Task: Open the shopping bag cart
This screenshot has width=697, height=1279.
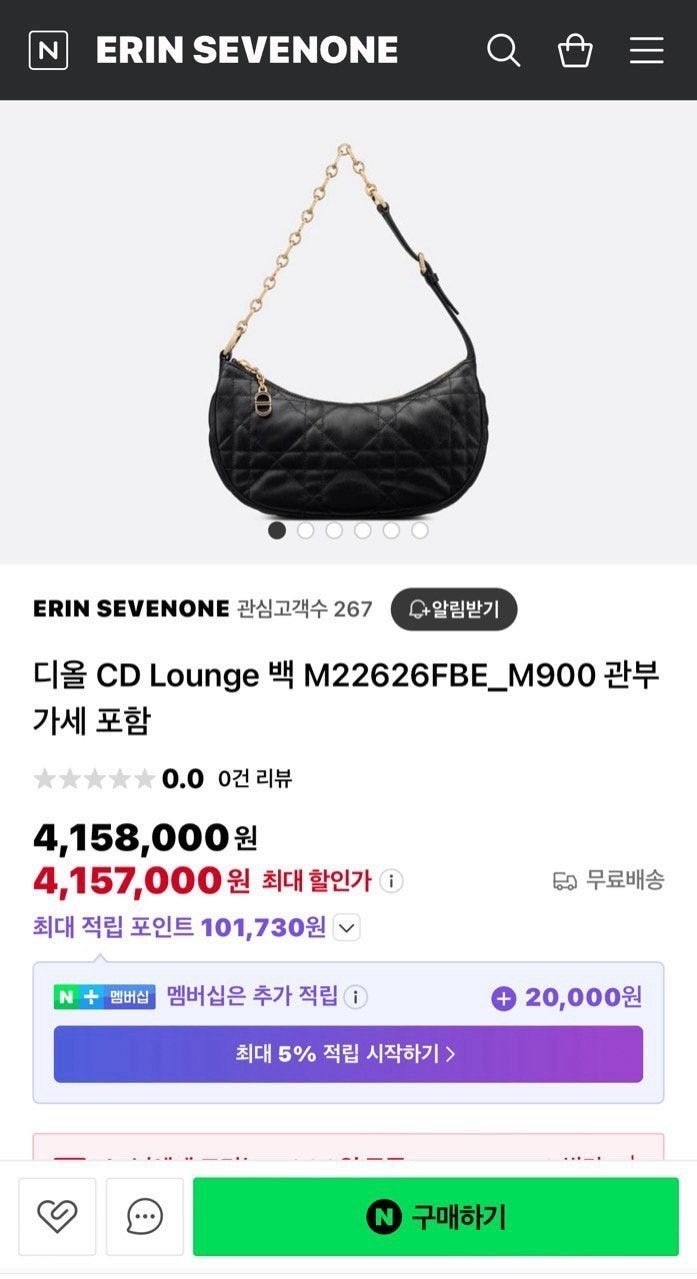Action: coord(575,50)
